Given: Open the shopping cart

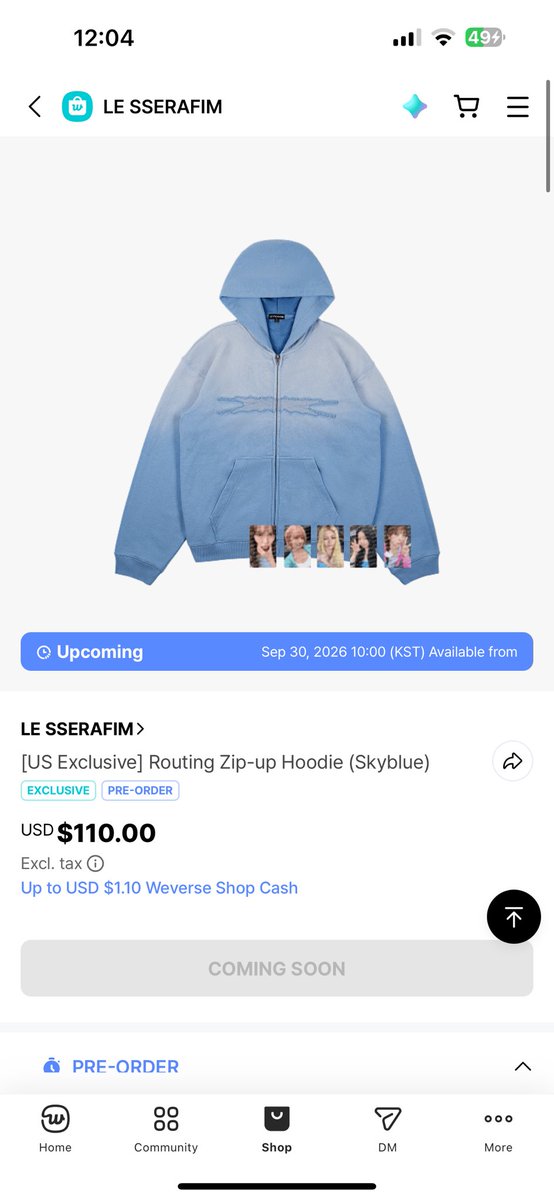Looking at the screenshot, I should pyautogui.click(x=466, y=107).
